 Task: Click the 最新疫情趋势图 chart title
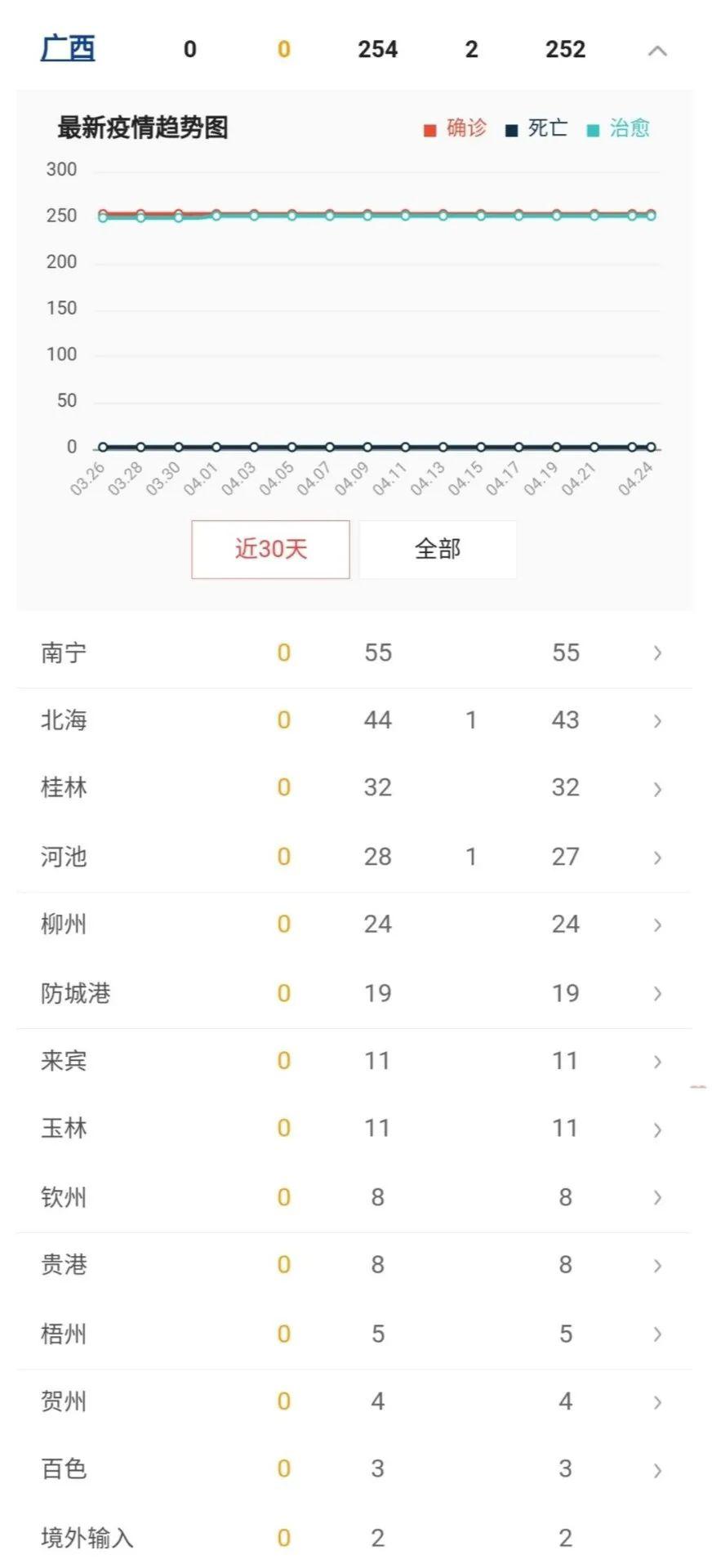143,127
